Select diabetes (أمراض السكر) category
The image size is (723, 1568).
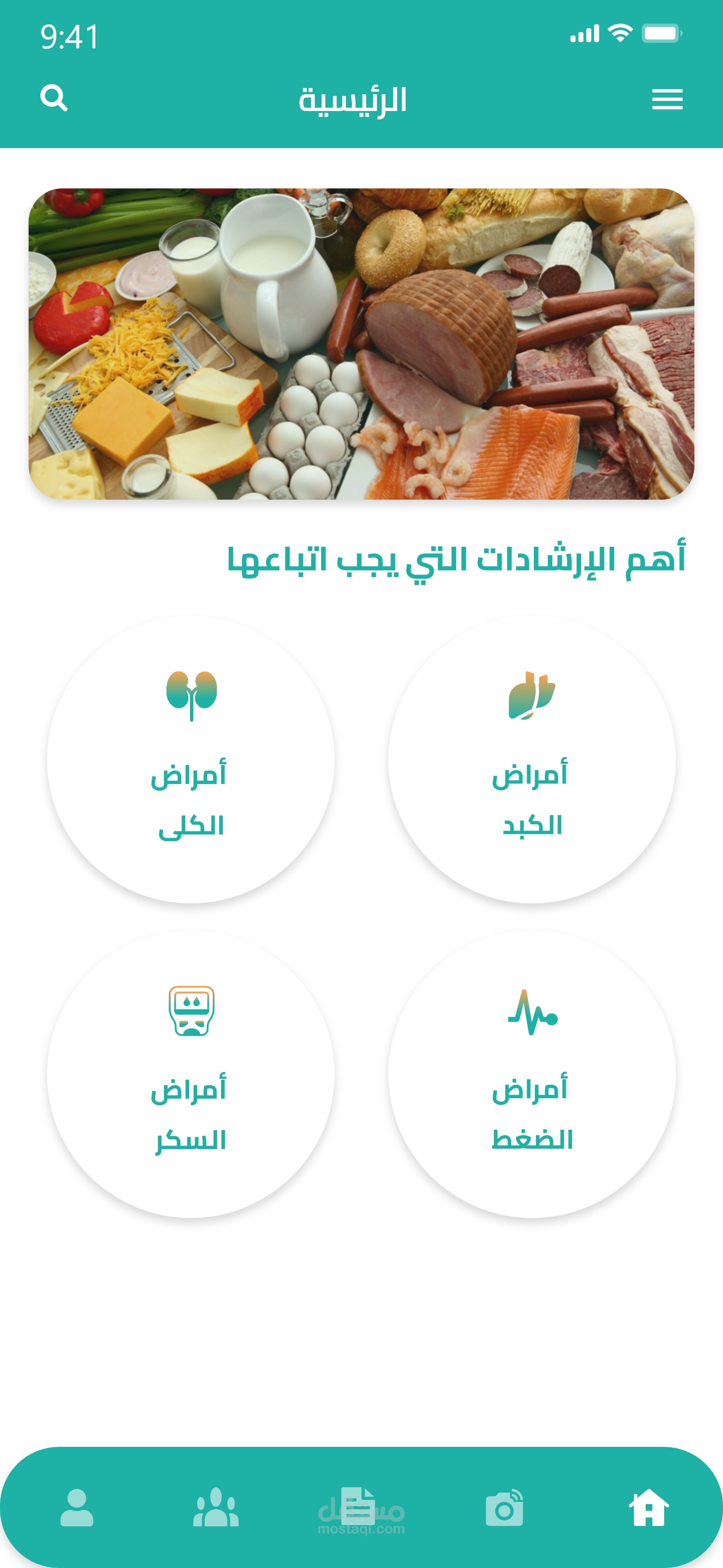190,1074
